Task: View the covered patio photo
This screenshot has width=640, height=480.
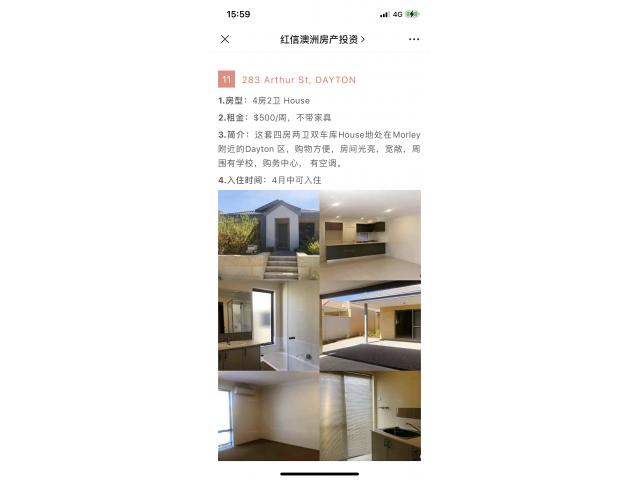Action: 370,325
